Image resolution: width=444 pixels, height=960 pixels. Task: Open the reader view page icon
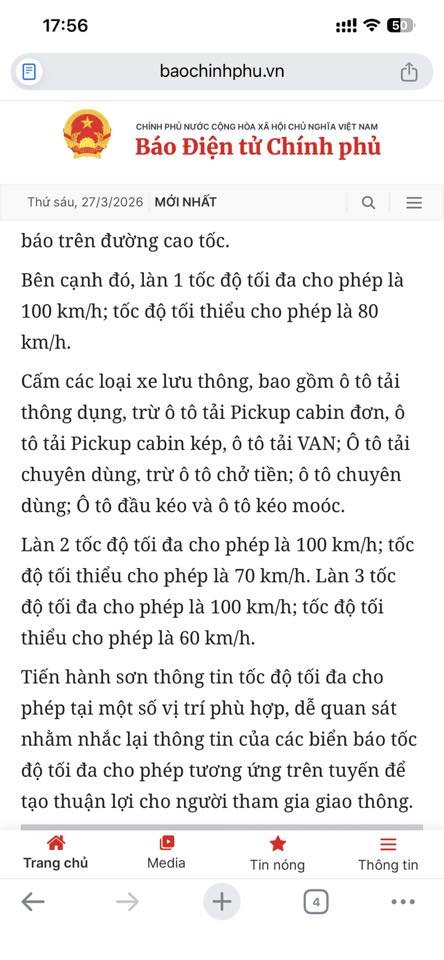tap(29, 72)
